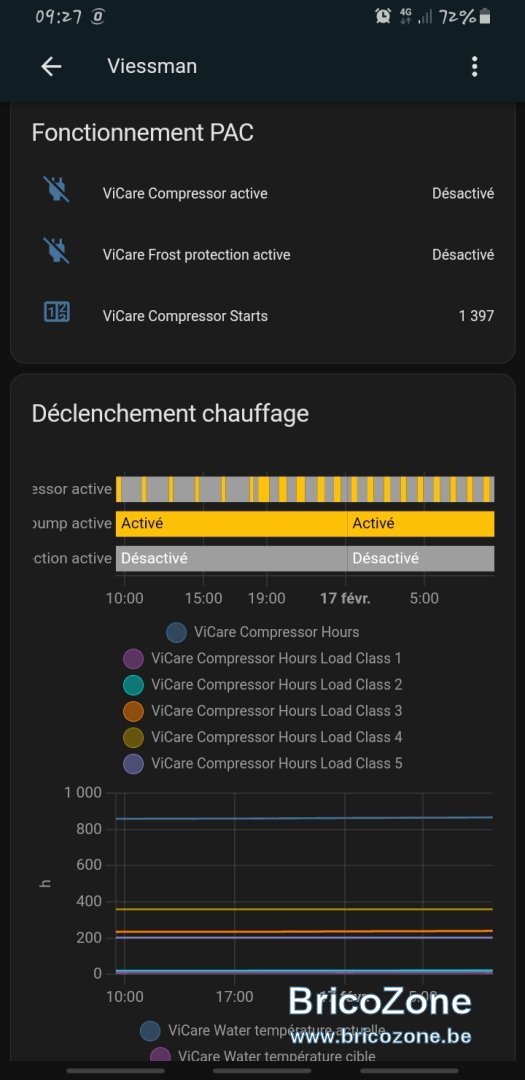The image size is (525, 1080).
Task: Hide Compressor Hours Load Class 2 series
Action: (x=262, y=685)
